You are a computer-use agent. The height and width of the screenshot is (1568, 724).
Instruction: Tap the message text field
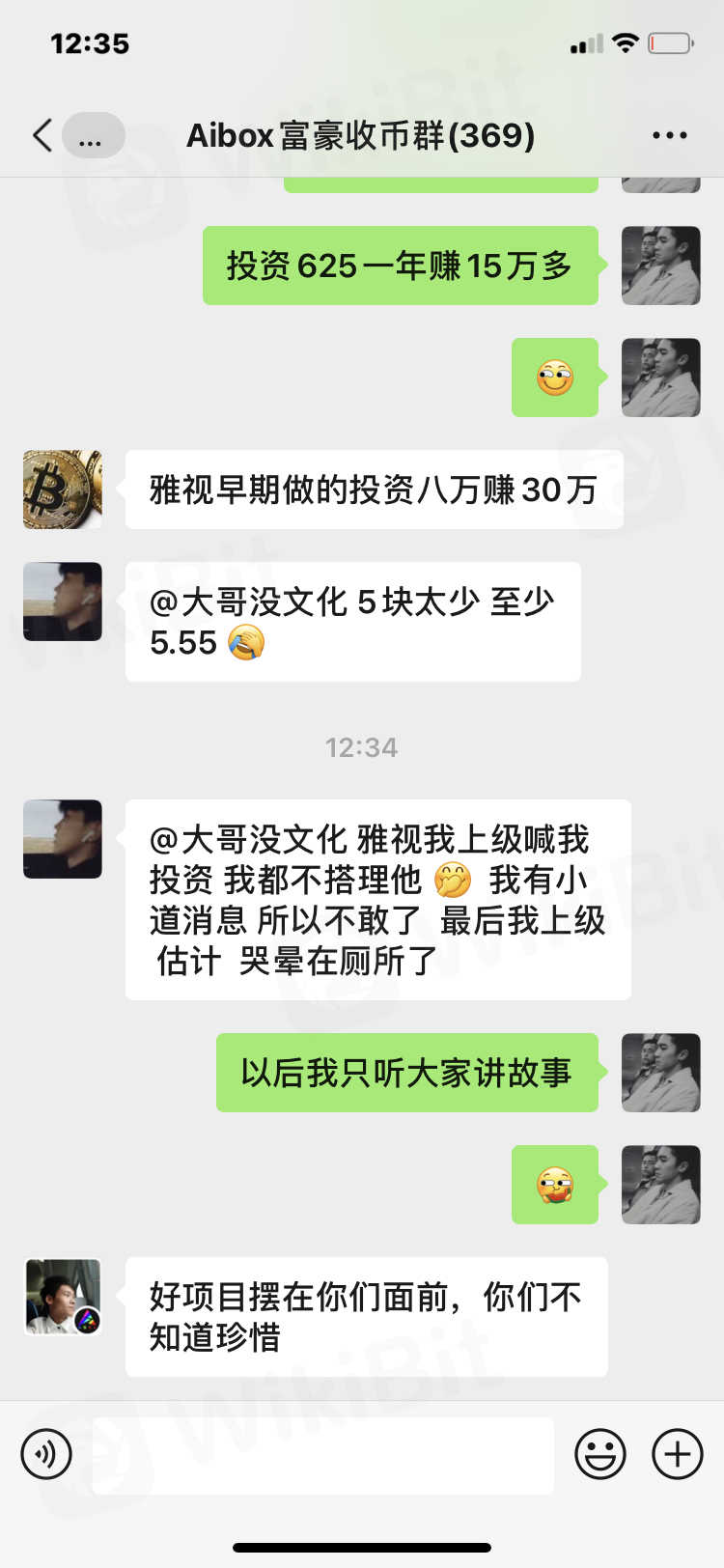pos(323,1454)
